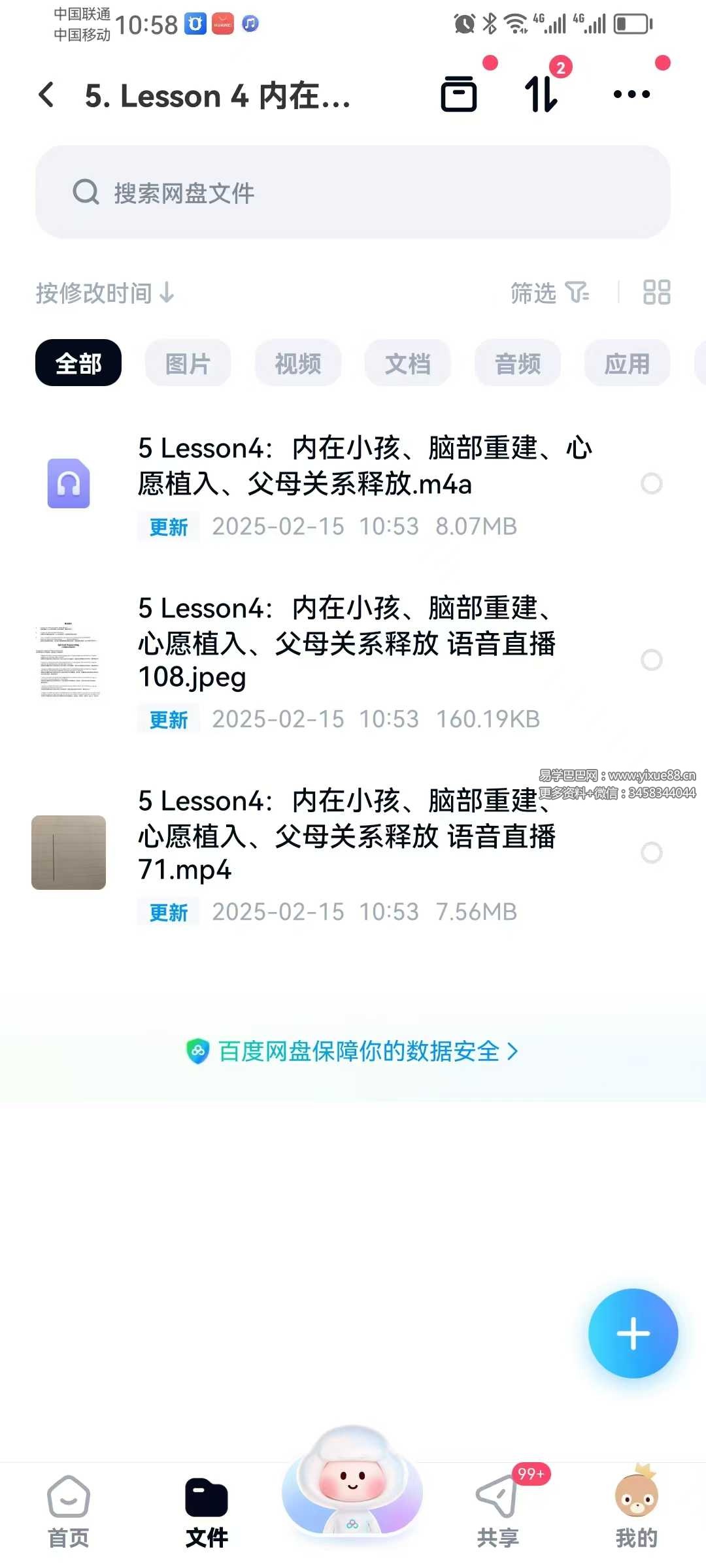Screen dimensions: 706x1568
Task: Tap the 搜索网盘文件 search field
Action: tap(353, 193)
